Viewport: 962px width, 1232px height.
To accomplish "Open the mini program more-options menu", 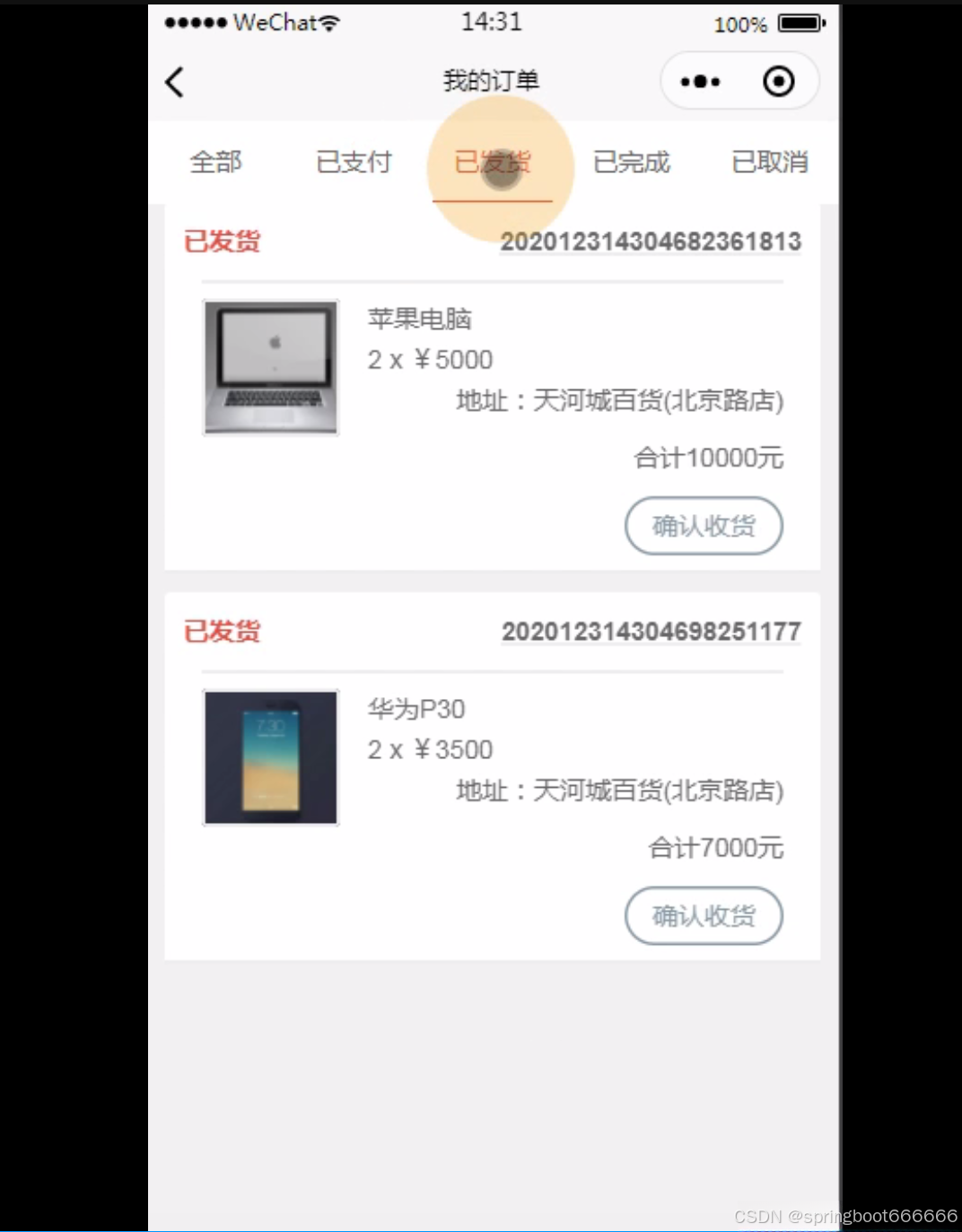I will pyautogui.click(x=700, y=82).
